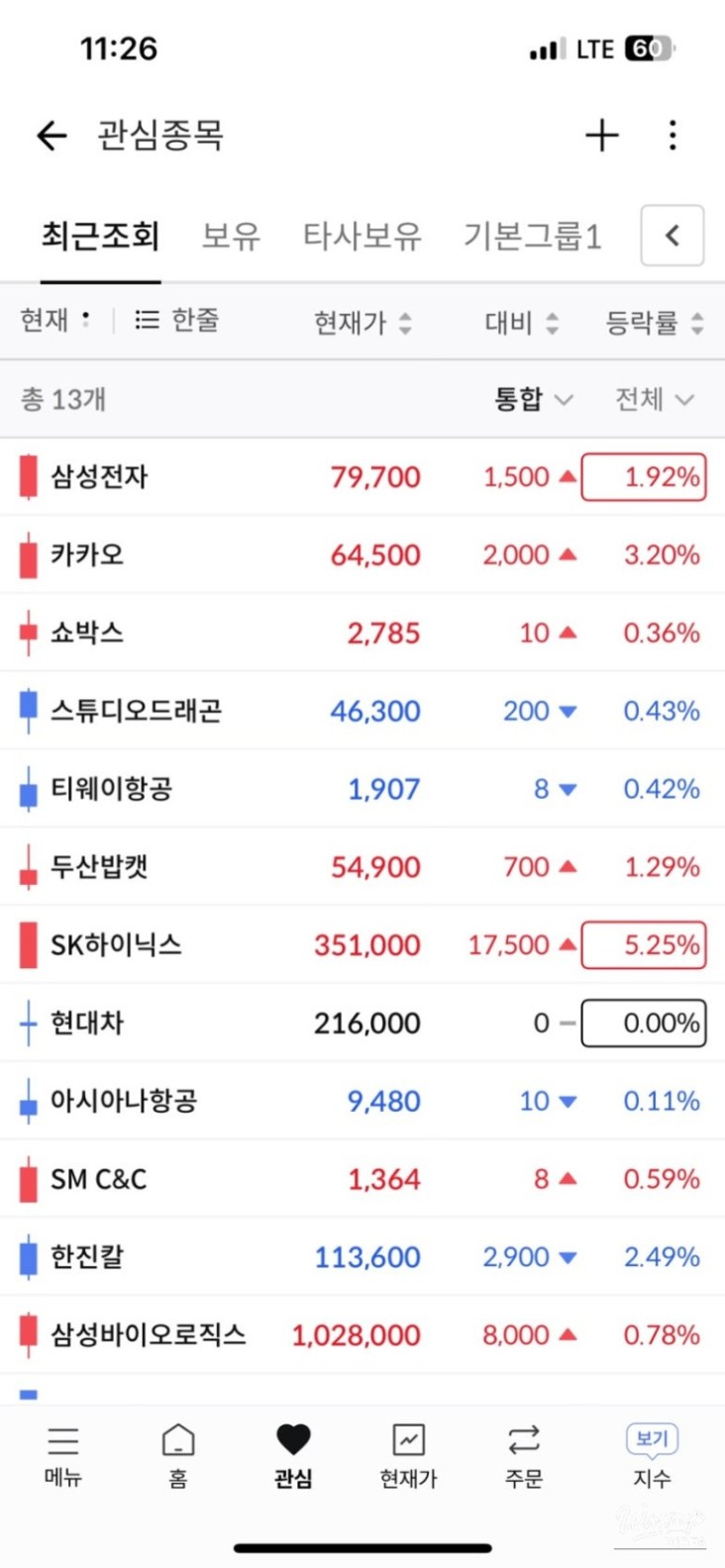View SK하이닉스 stock details
The width and height of the screenshot is (725, 1568).
[116, 944]
